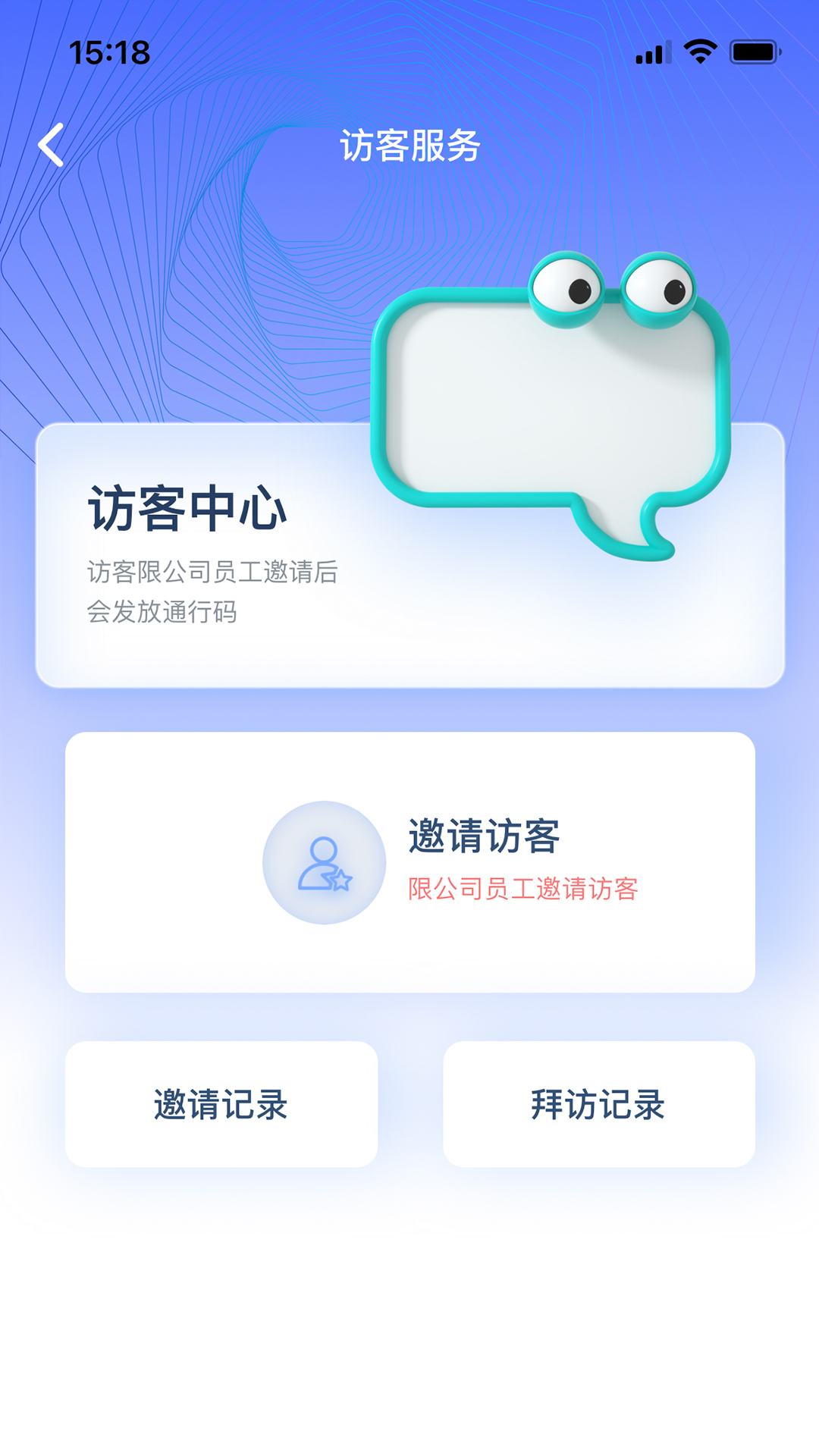The height and width of the screenshot is (1456, 819).
Task: View 邀请记录
Action: [221, 1104]
